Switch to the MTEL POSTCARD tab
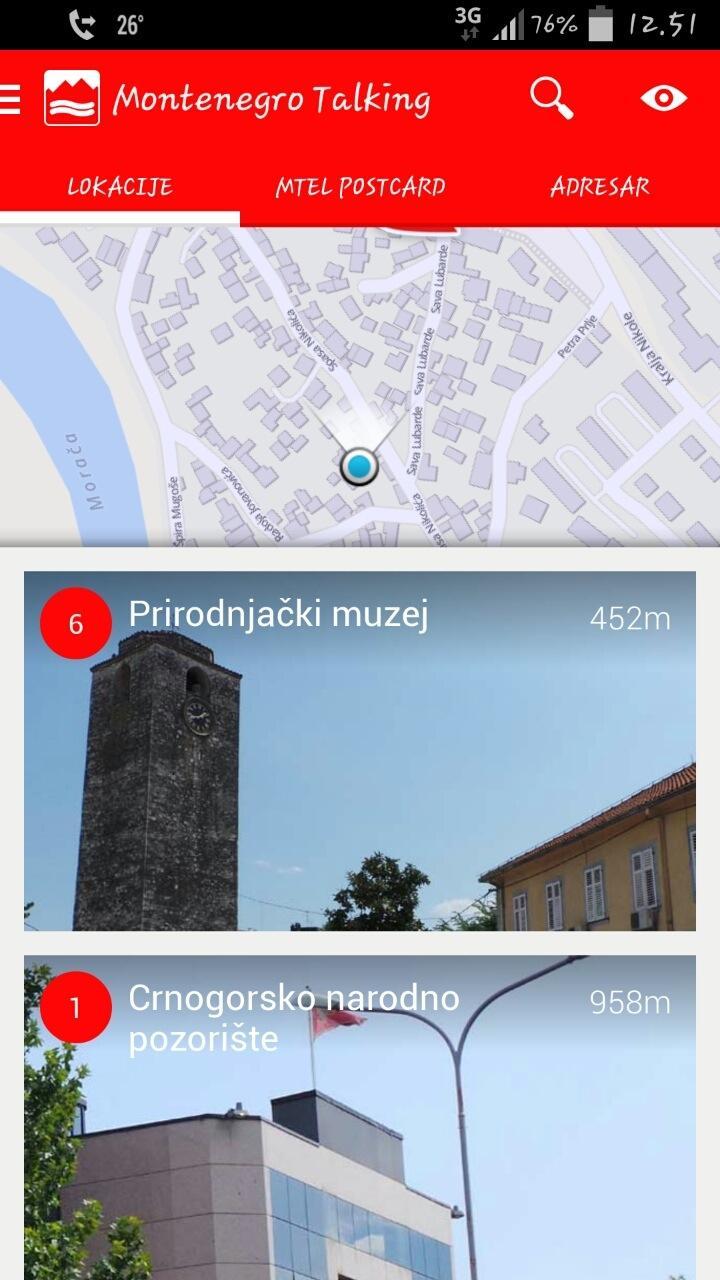The width and height of the screenshot is (720, 1280). tap(362, 186)
